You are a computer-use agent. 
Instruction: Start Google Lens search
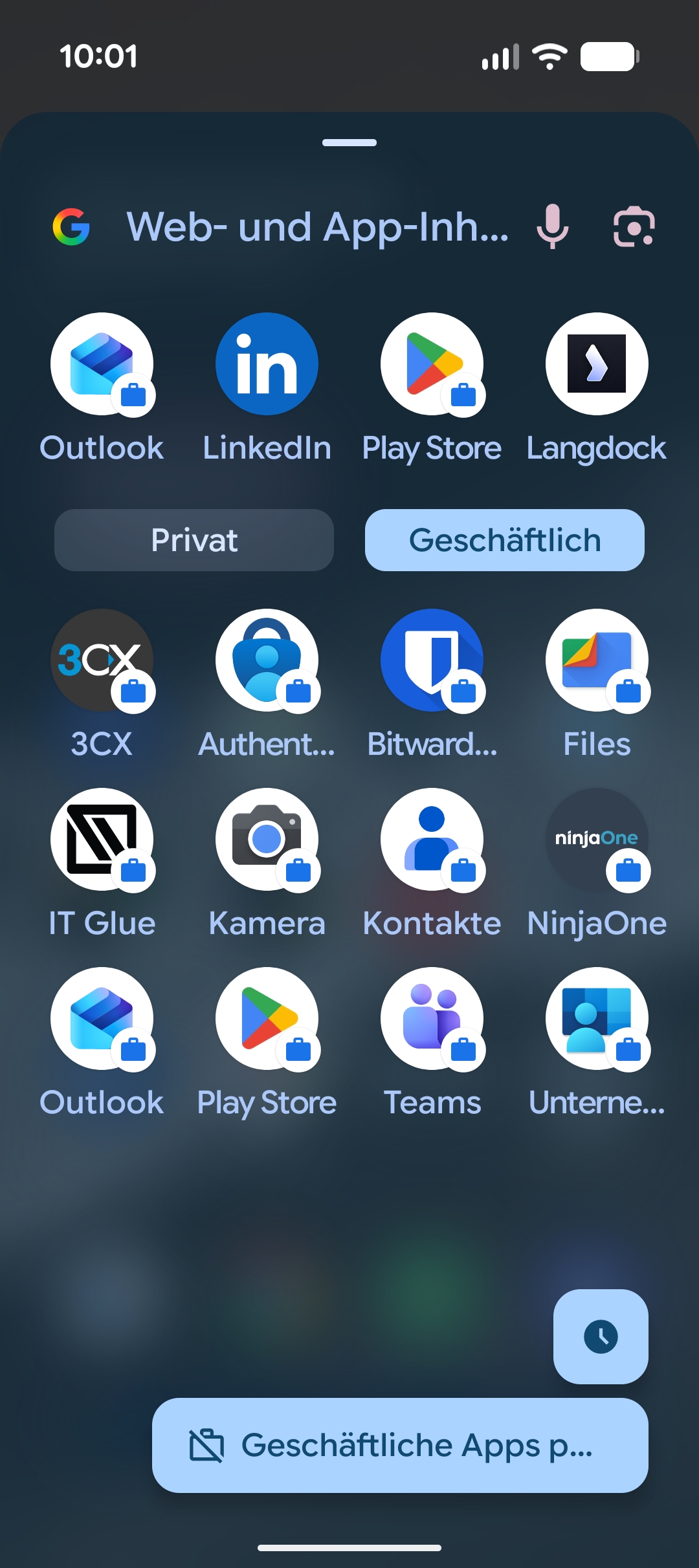click(632, 228)
